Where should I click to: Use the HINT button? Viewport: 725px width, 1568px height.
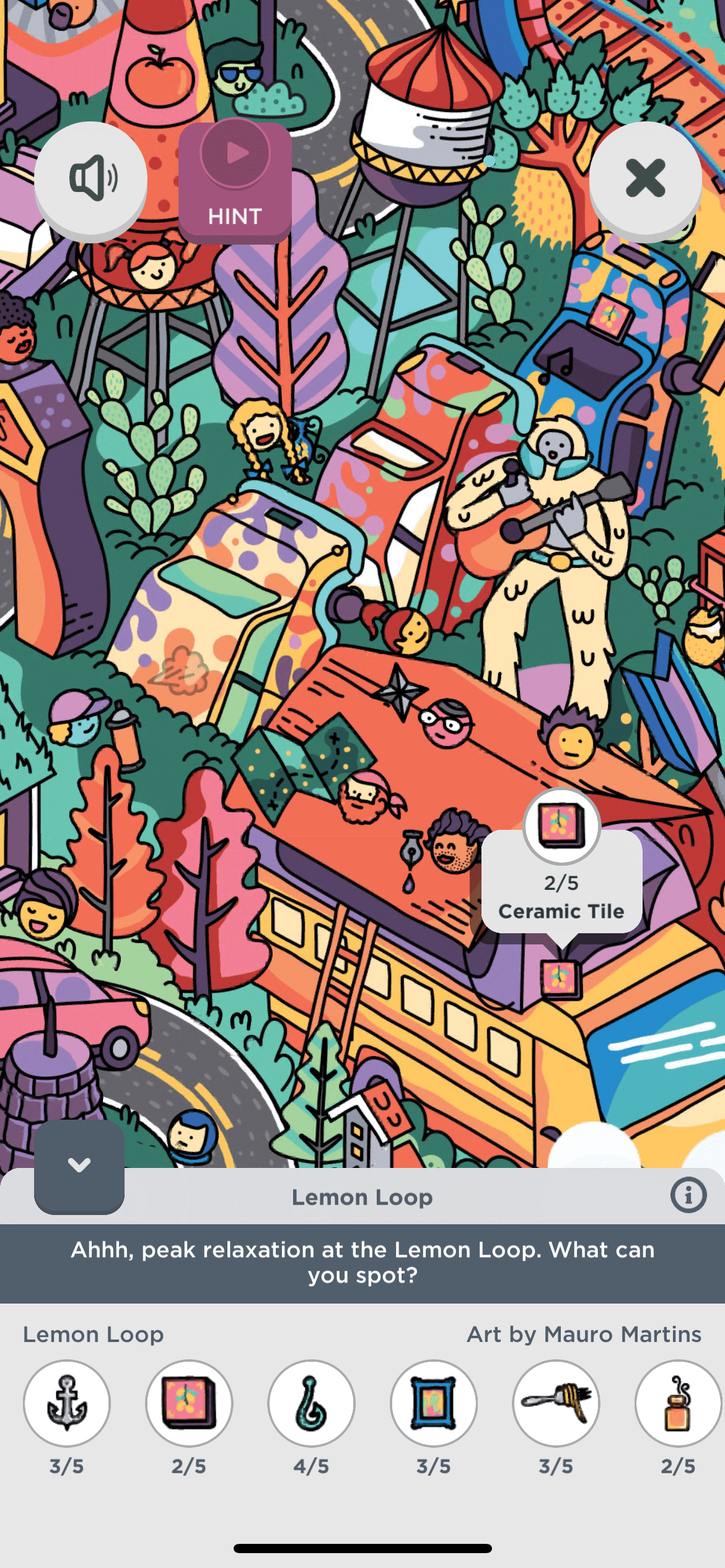(x=235, y=181)
